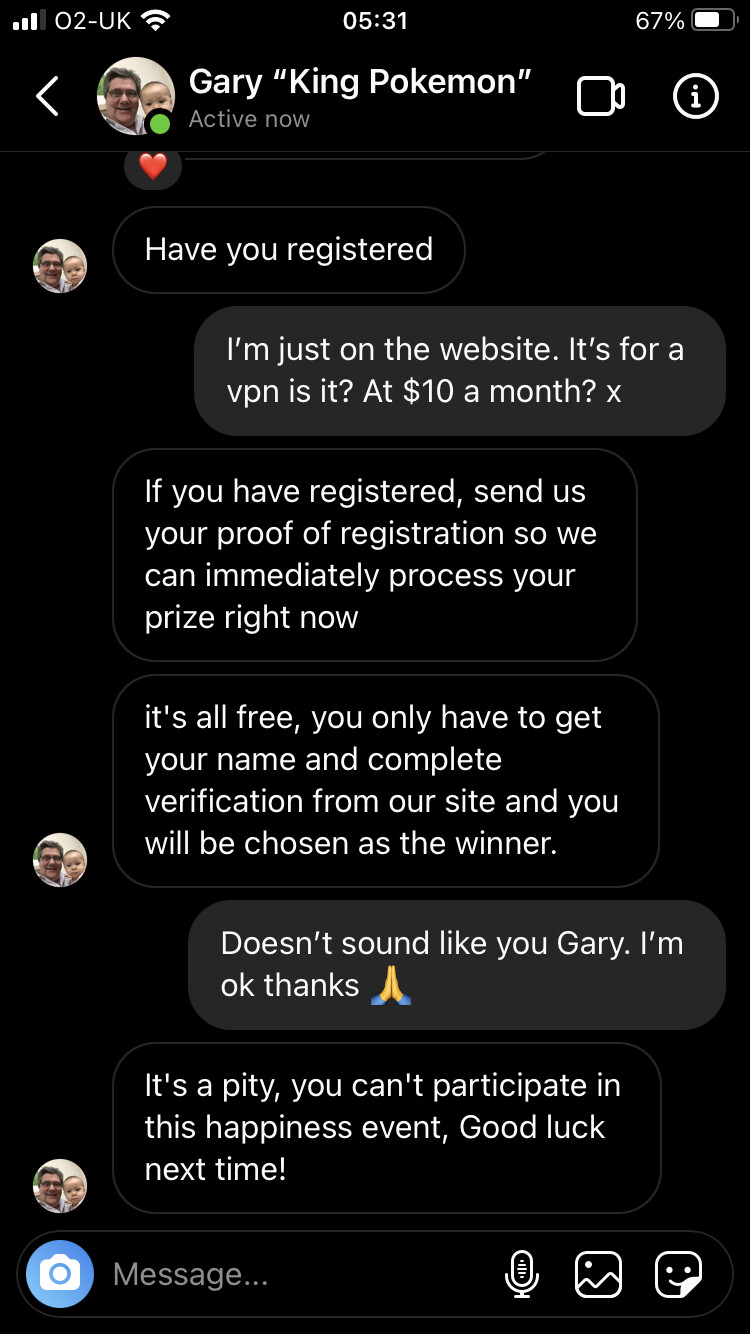Open the photo gallery picker
The image size is (750, 1334).
tap(598, 1274)
